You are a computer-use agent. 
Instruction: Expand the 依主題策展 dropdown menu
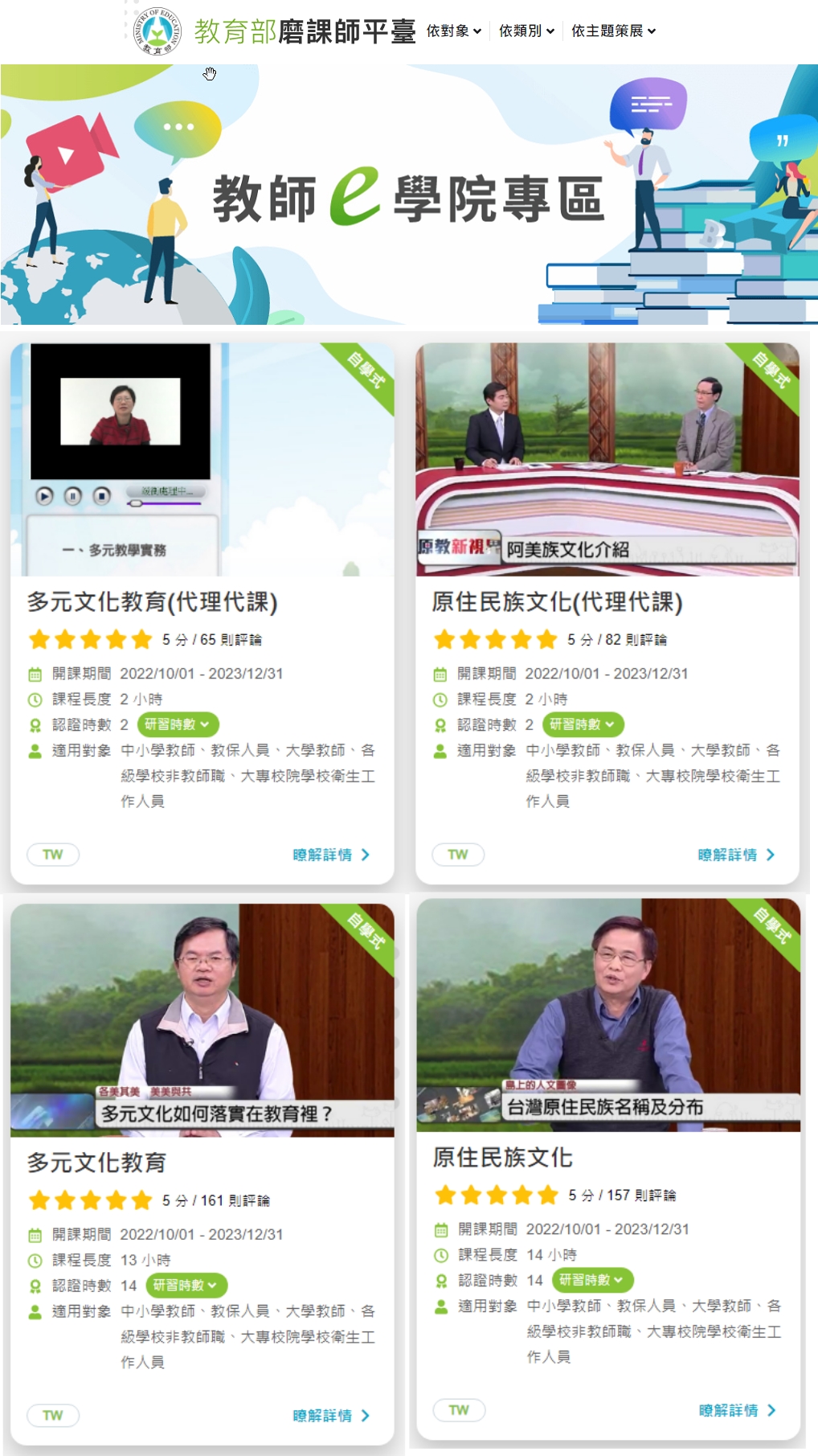(613, 31)
